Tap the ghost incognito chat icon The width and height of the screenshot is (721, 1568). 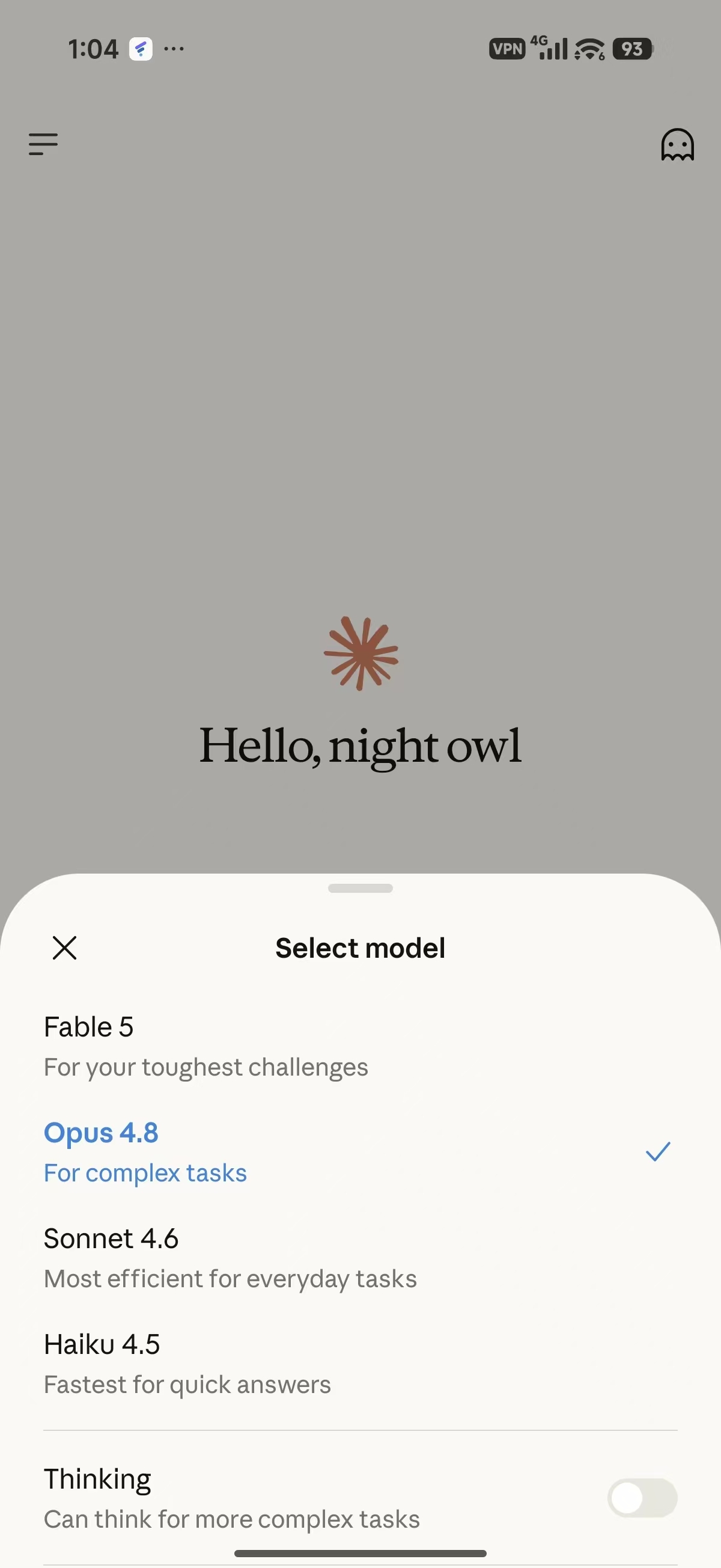pos(677,144)
